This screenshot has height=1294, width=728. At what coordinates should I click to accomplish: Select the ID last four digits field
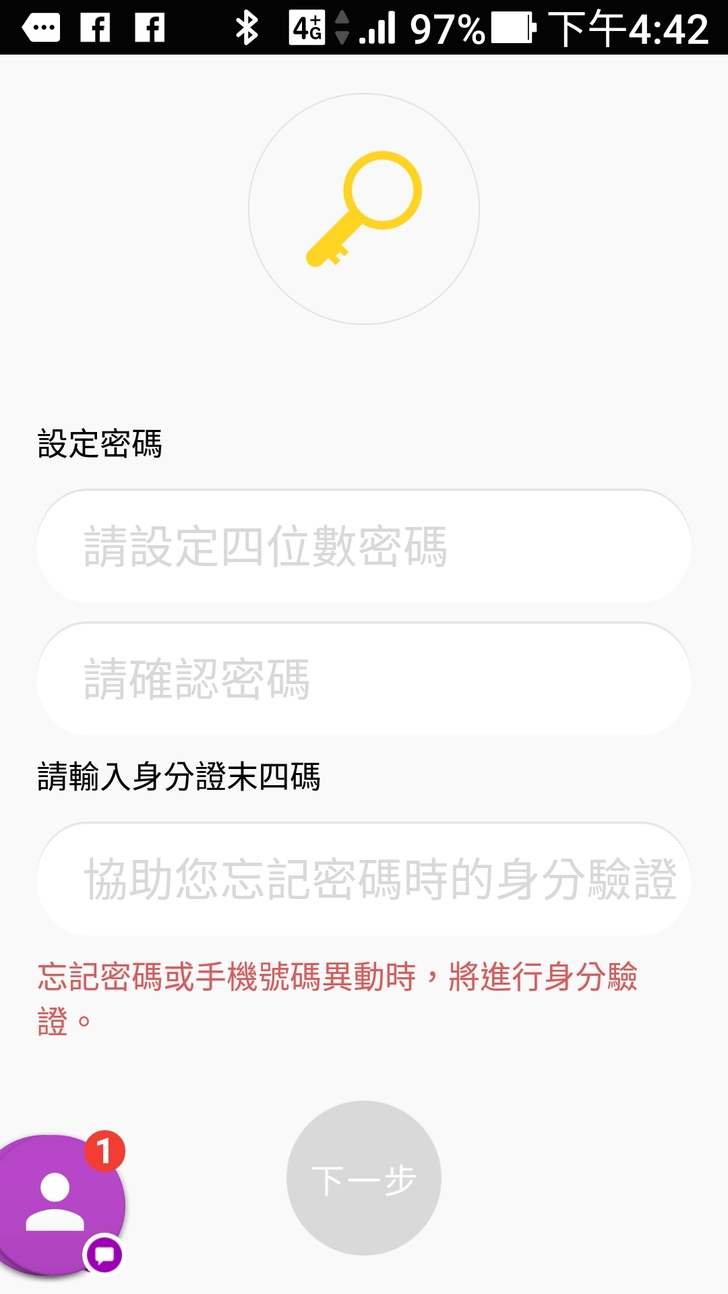click(364, 880)
